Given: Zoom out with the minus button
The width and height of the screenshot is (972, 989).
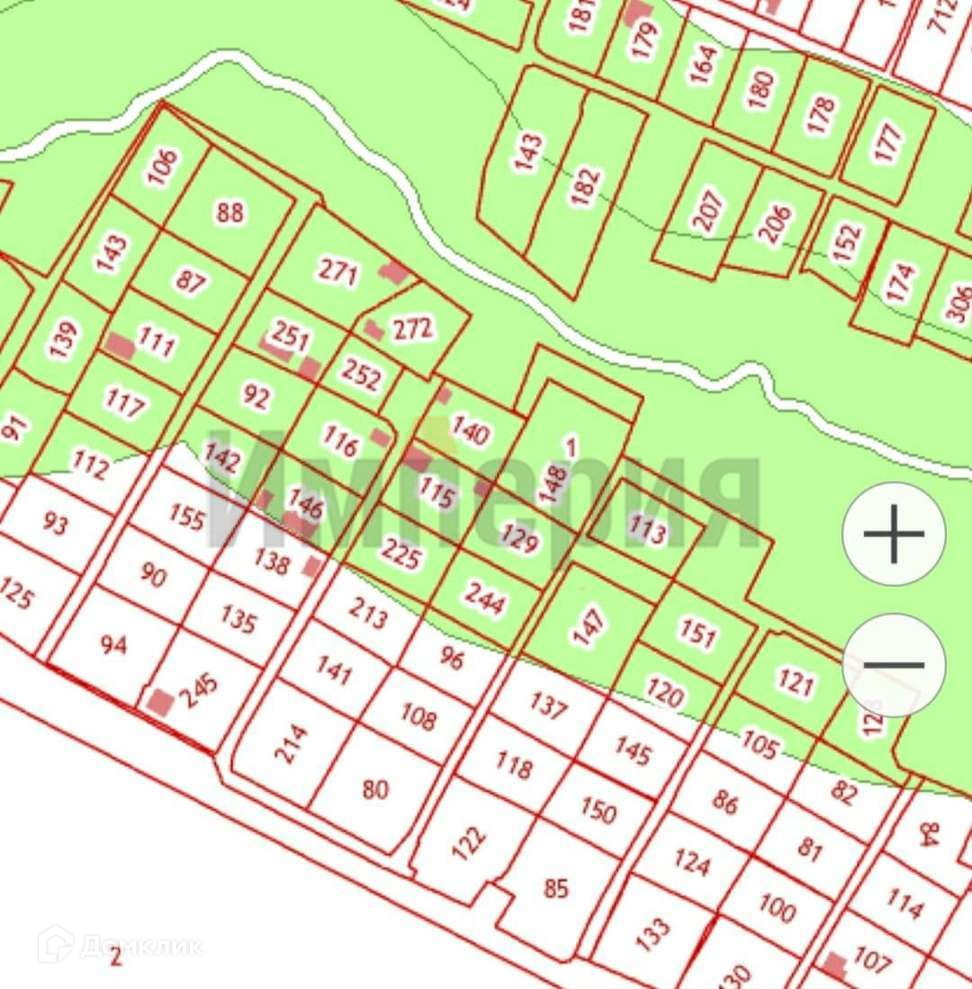Looking at the screenshot, I should coord(894,665).
